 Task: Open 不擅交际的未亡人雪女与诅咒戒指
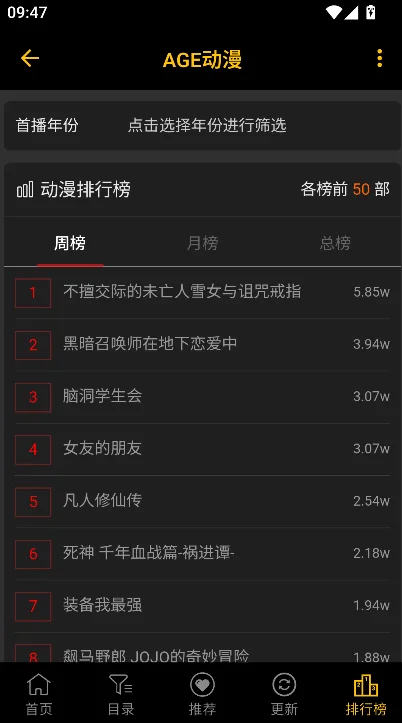(x=202, y=292)
